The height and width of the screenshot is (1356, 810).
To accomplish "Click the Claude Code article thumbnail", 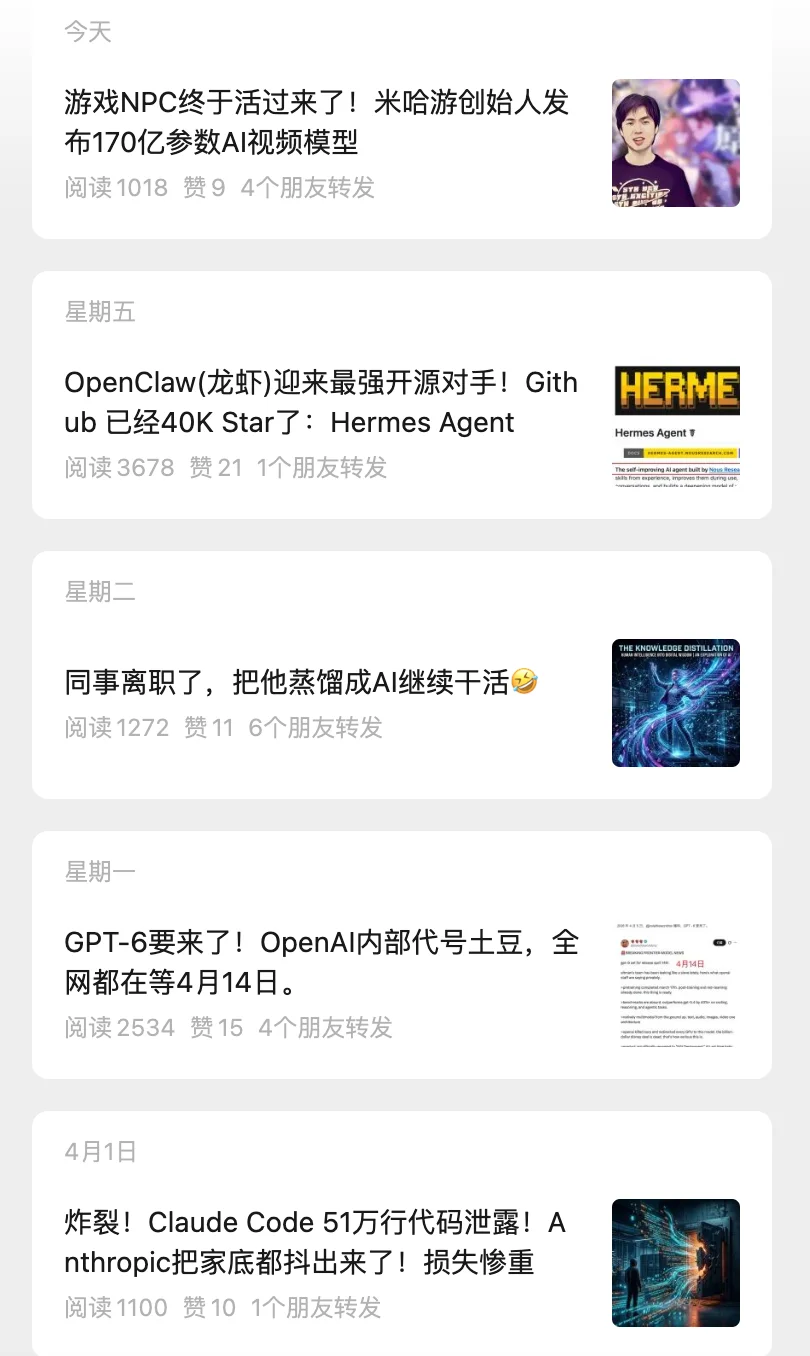I will coord(676,1262).
